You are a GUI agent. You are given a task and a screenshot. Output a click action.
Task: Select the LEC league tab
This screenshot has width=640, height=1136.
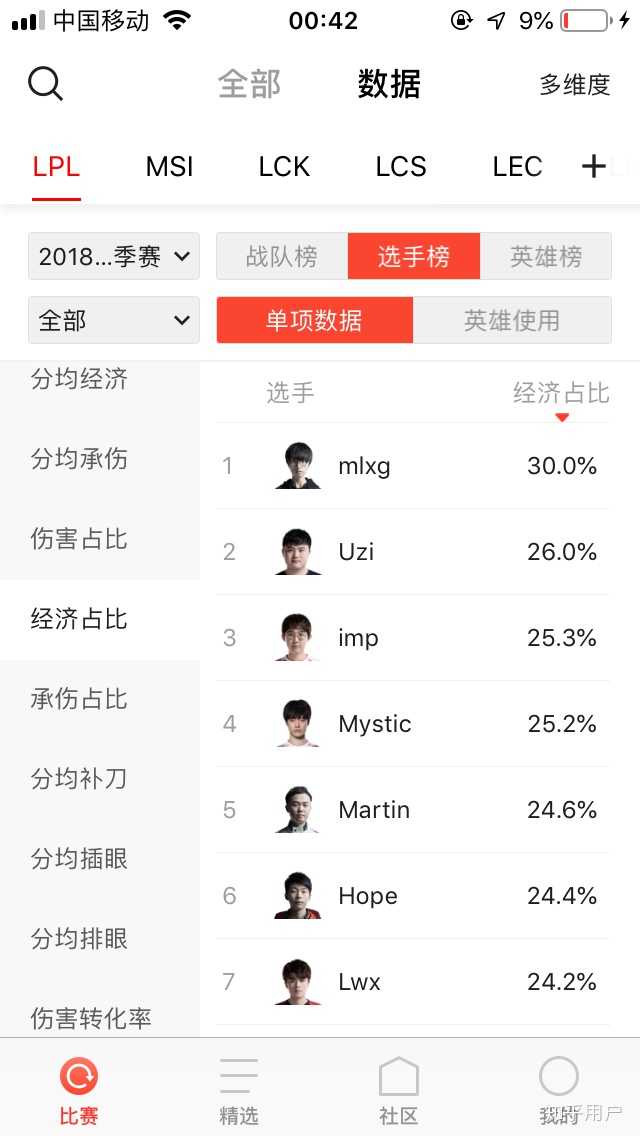[517, 166]
